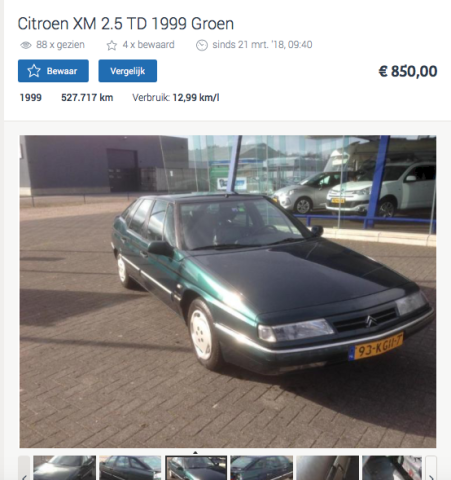451x480 pixels.
Task: Show the next gallery thumbnails with the right arrow
Action: pos(431,468)
